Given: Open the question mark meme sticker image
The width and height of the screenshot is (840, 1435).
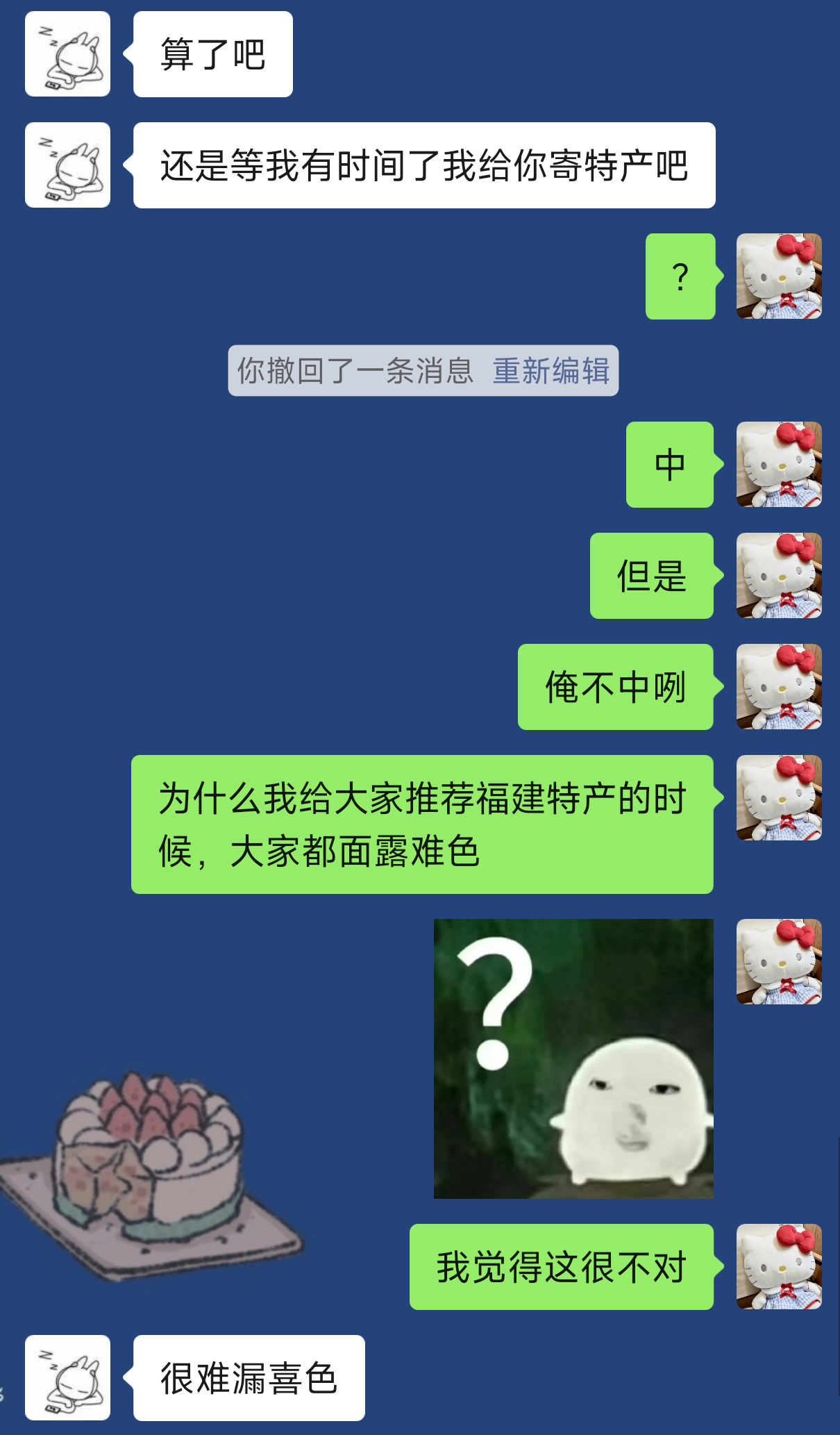Looking at the screenshot, I should pos(573,1059).
